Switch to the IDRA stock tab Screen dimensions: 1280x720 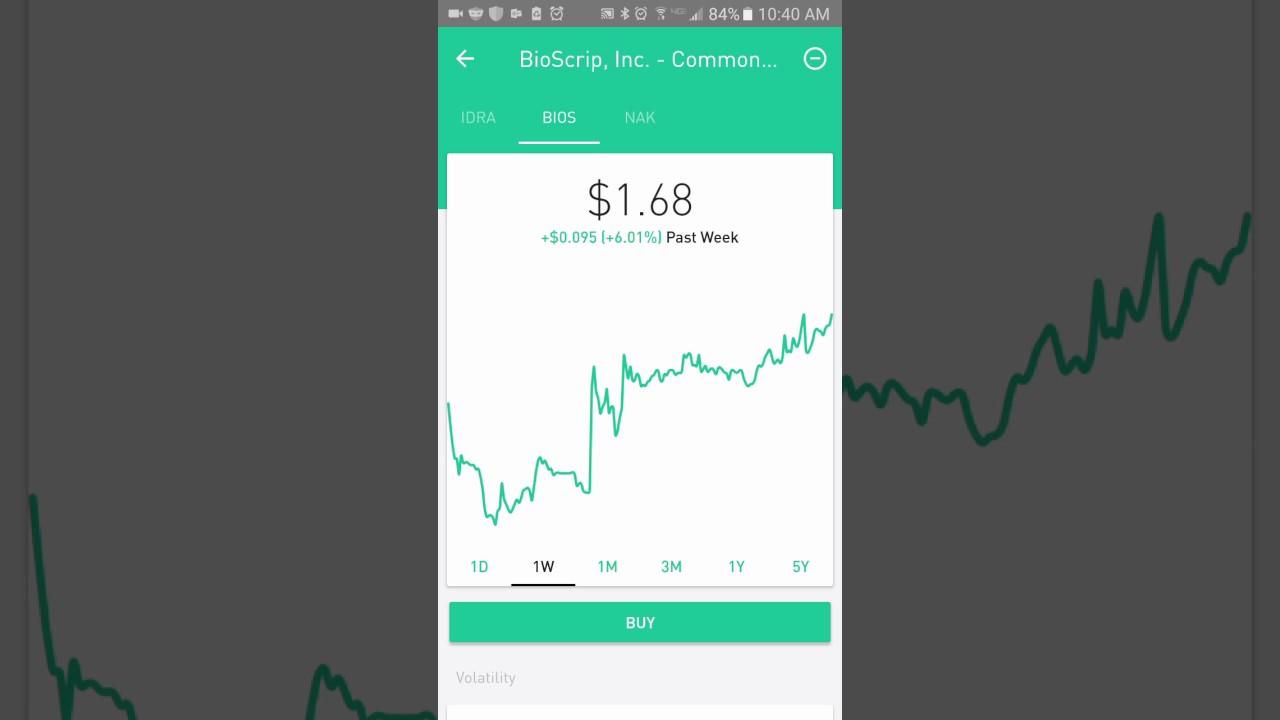478,118
